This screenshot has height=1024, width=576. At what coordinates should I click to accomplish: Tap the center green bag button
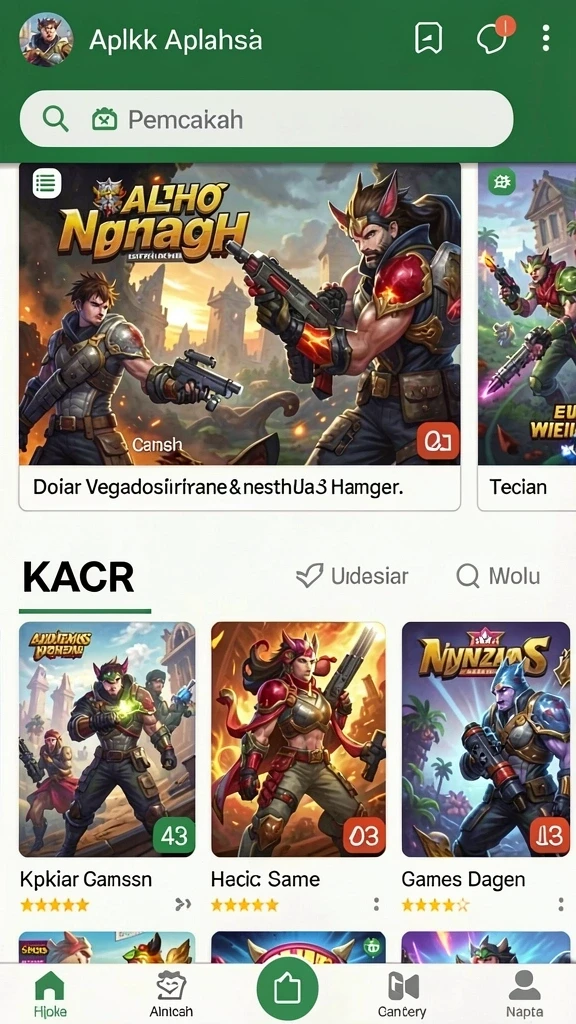pyautogui.click(x=287, y=989)
